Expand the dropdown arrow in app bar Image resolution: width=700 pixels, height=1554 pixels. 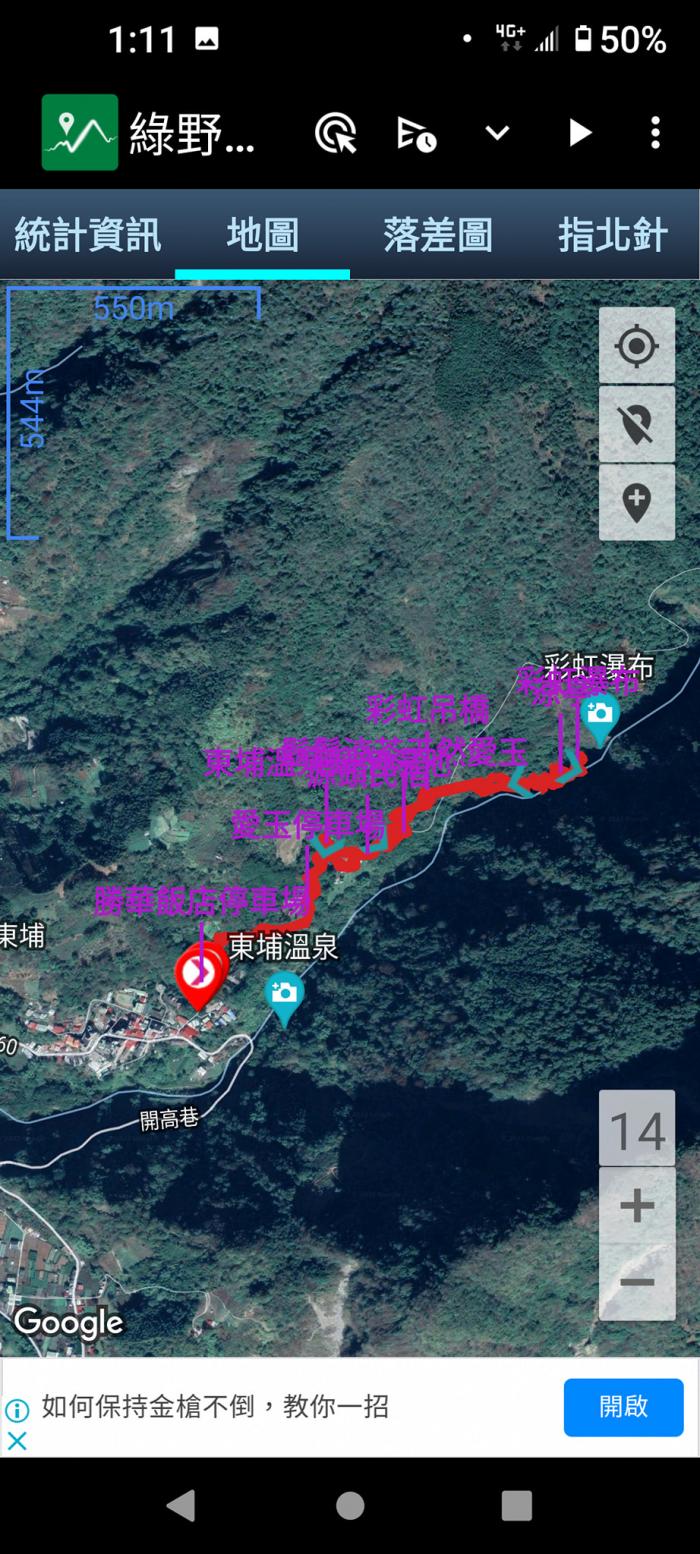[497, 133]
